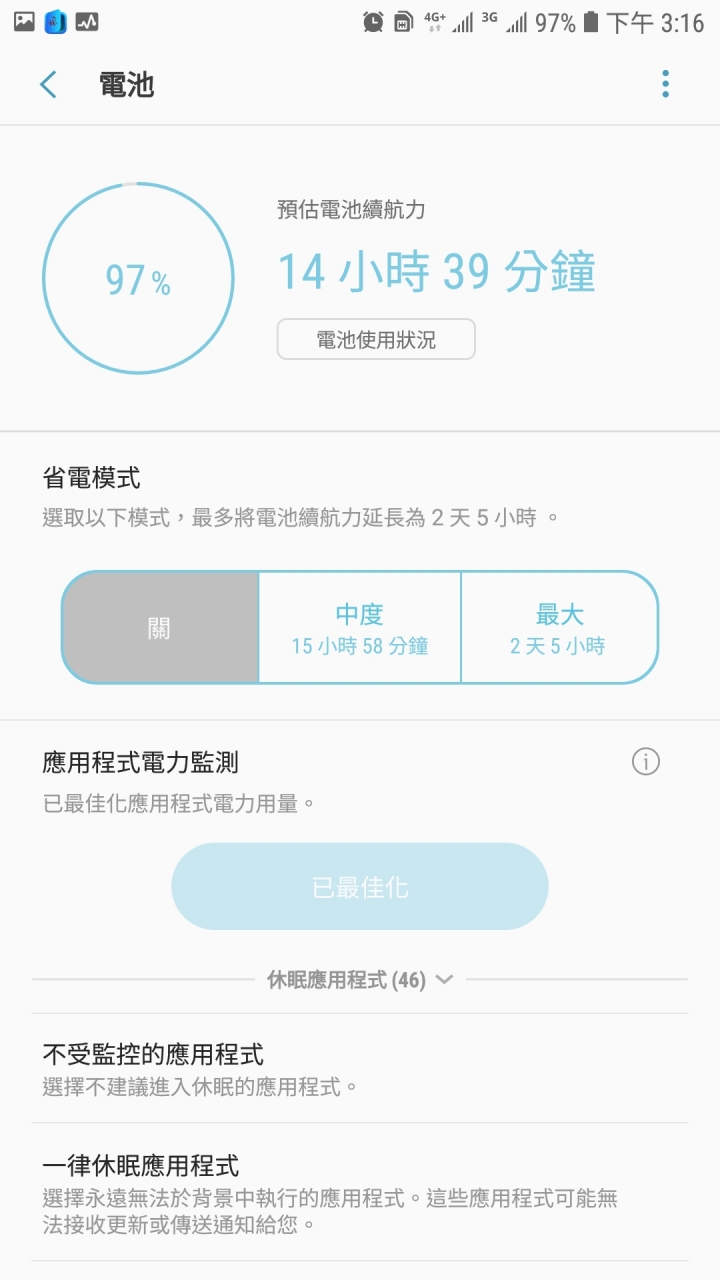720x1280 pixels.
Task: Open the more options overflow menu
Action: tap(665, 85)
